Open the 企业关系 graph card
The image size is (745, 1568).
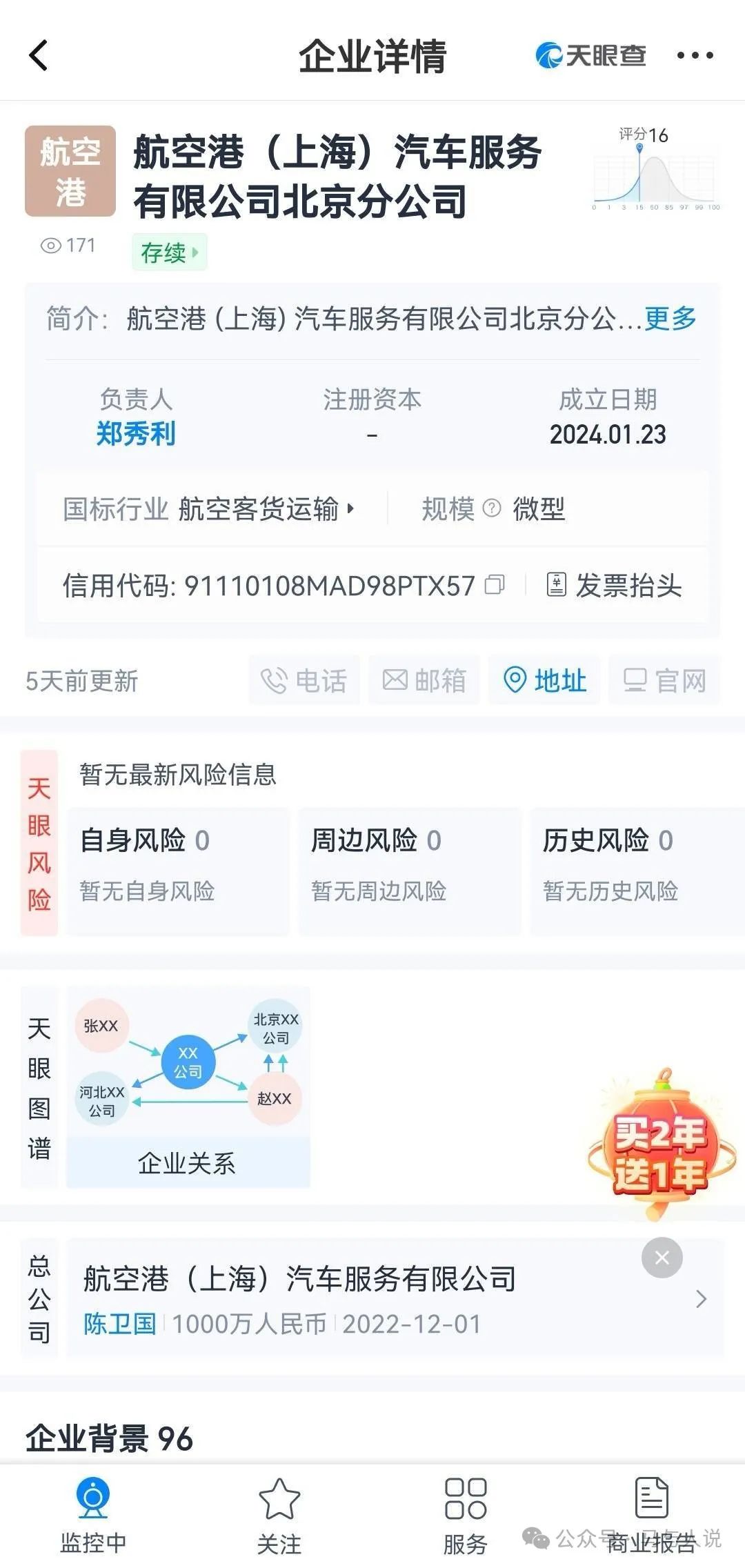(188, 1086)
